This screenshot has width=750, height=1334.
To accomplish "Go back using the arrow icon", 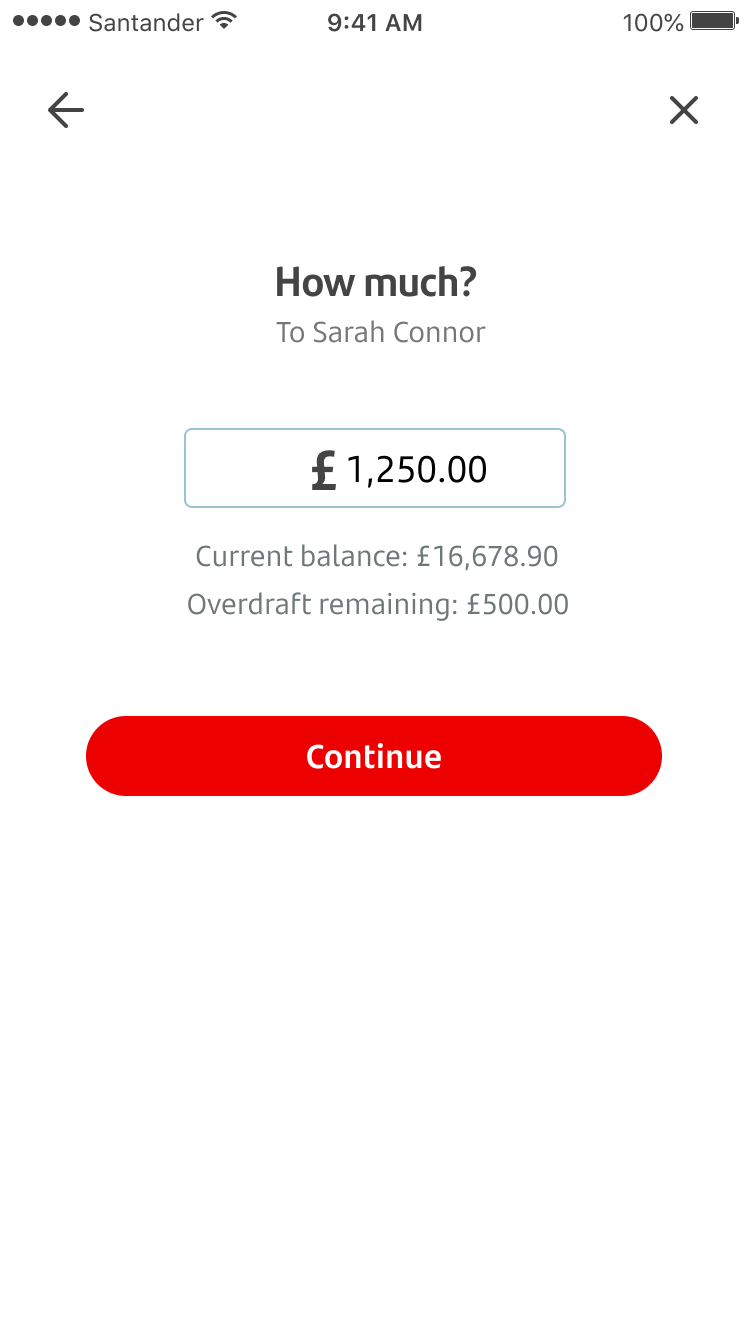I will (x=66, y=110).
